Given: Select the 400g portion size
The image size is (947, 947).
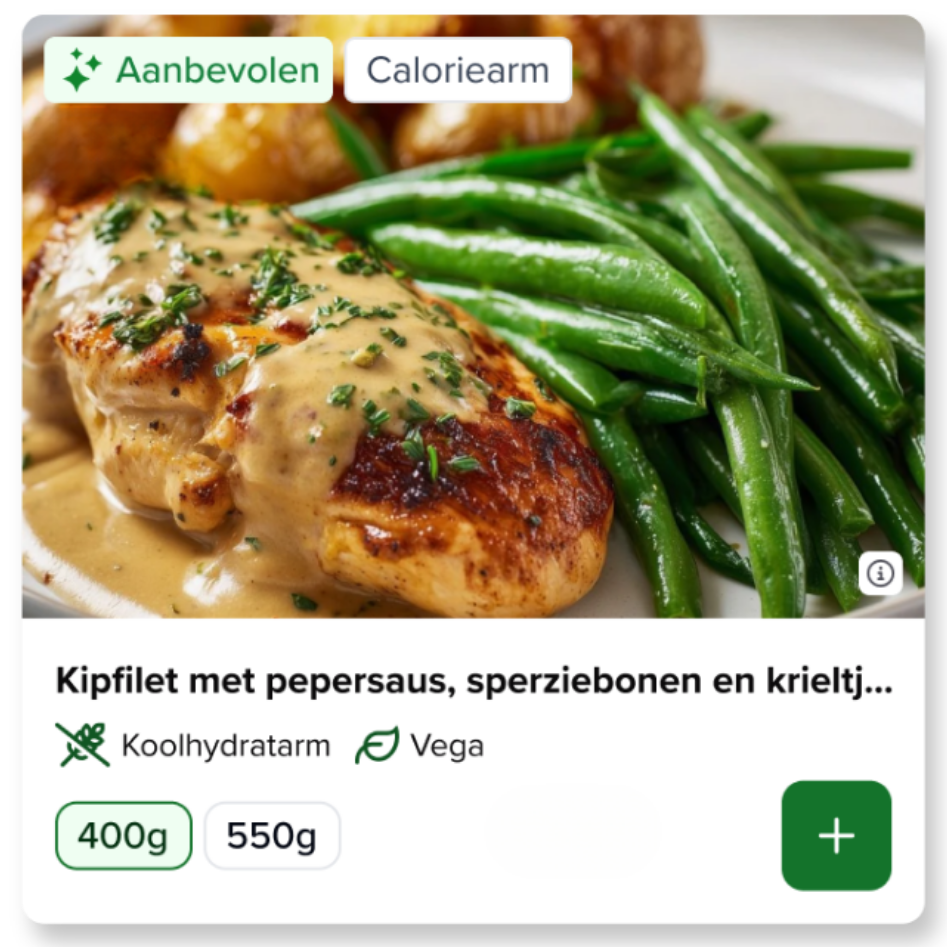Looking at the screenshot, I should click(123, 836).
